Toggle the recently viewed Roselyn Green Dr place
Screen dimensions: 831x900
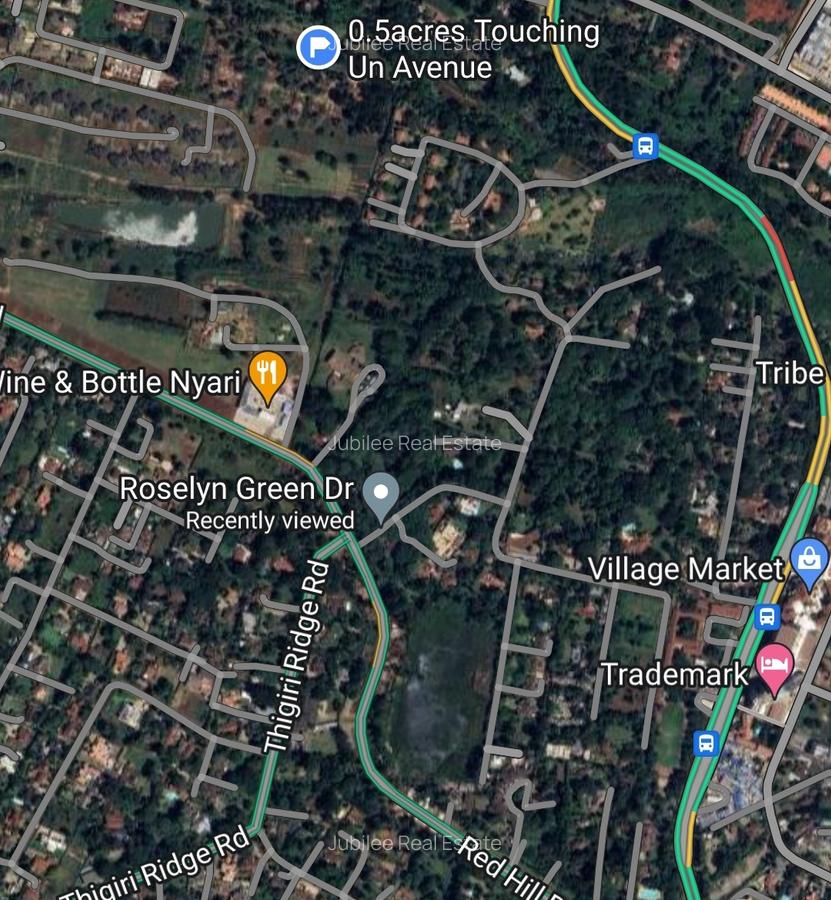(271, 520)
